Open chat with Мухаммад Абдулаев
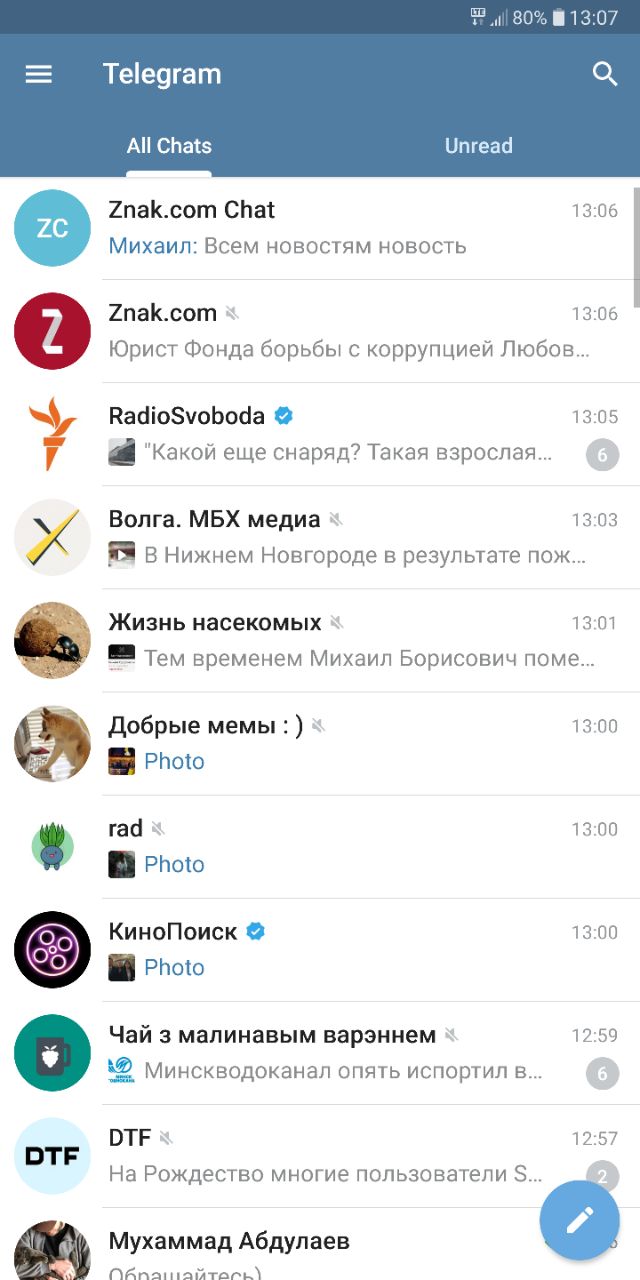The image size is (640, 1280). (300, 1250)
